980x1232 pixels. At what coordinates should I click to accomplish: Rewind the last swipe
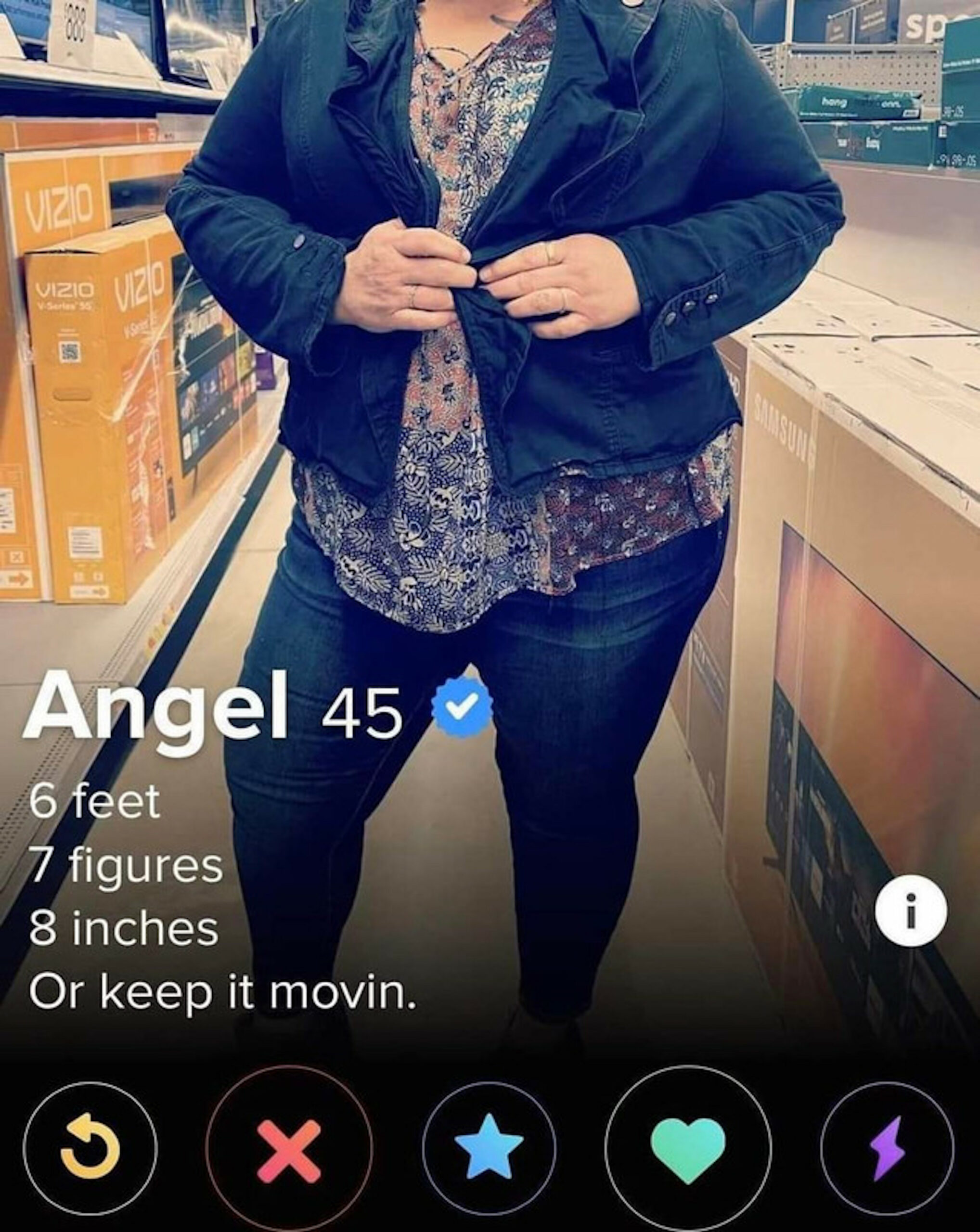point(90,1150)
